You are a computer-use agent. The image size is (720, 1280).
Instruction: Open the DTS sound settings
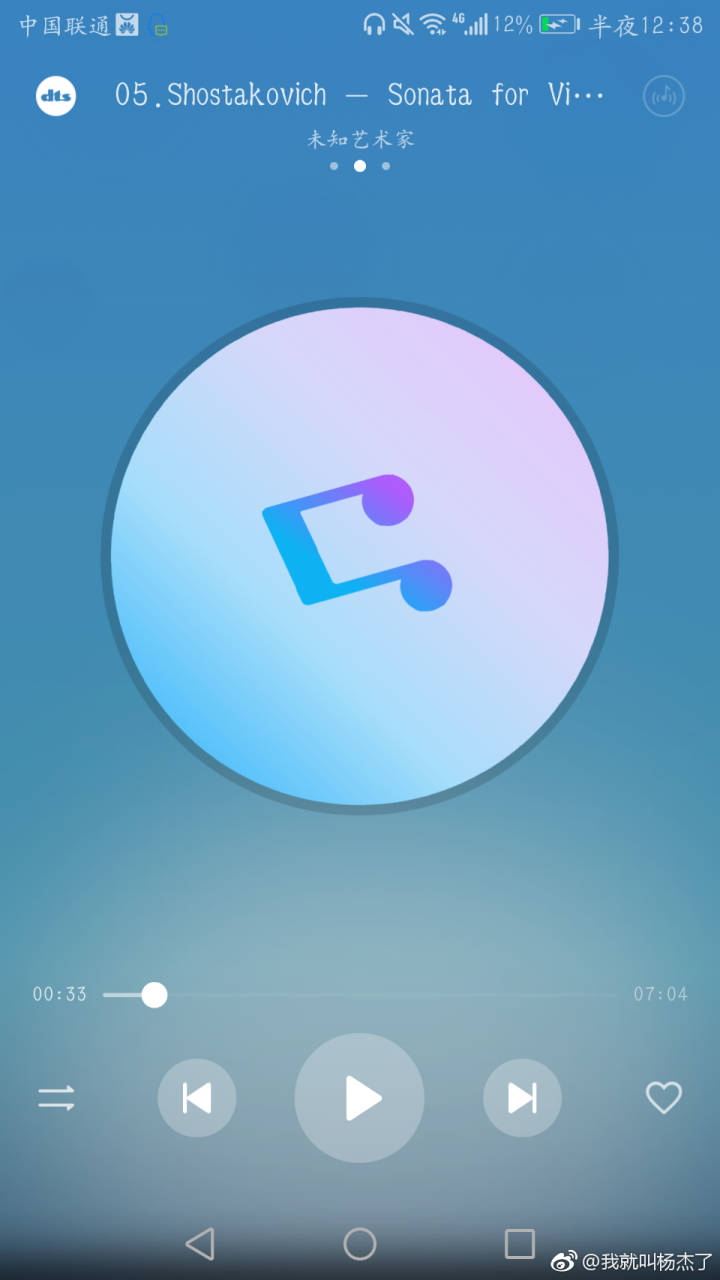pyautogui.click(x=56, y=96)
